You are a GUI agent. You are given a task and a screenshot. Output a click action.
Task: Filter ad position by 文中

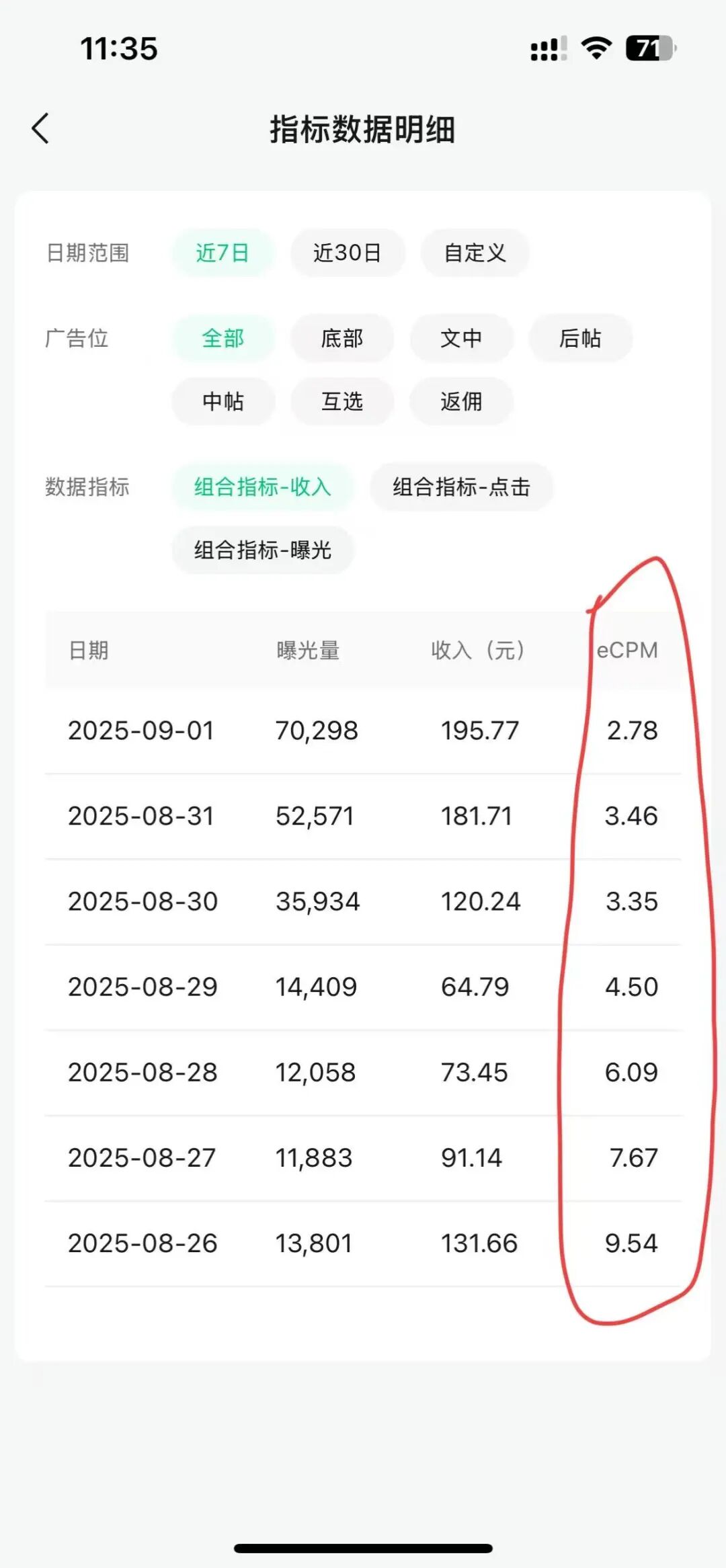pos(461,338)
